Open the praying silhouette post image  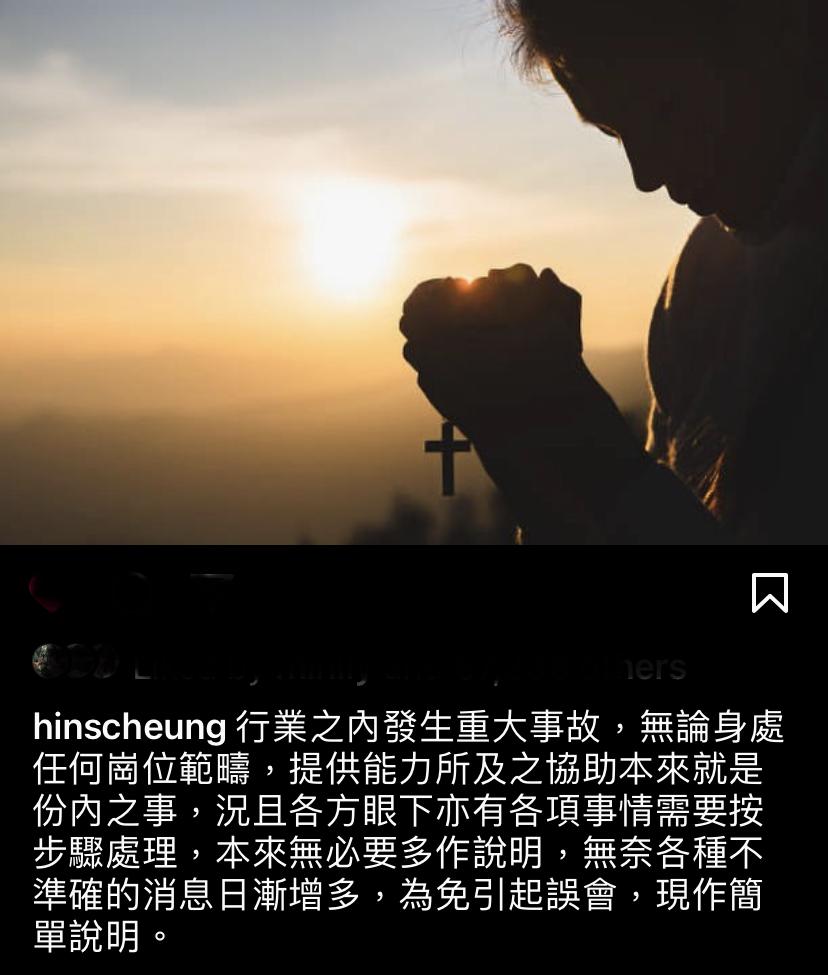point(414,272)
